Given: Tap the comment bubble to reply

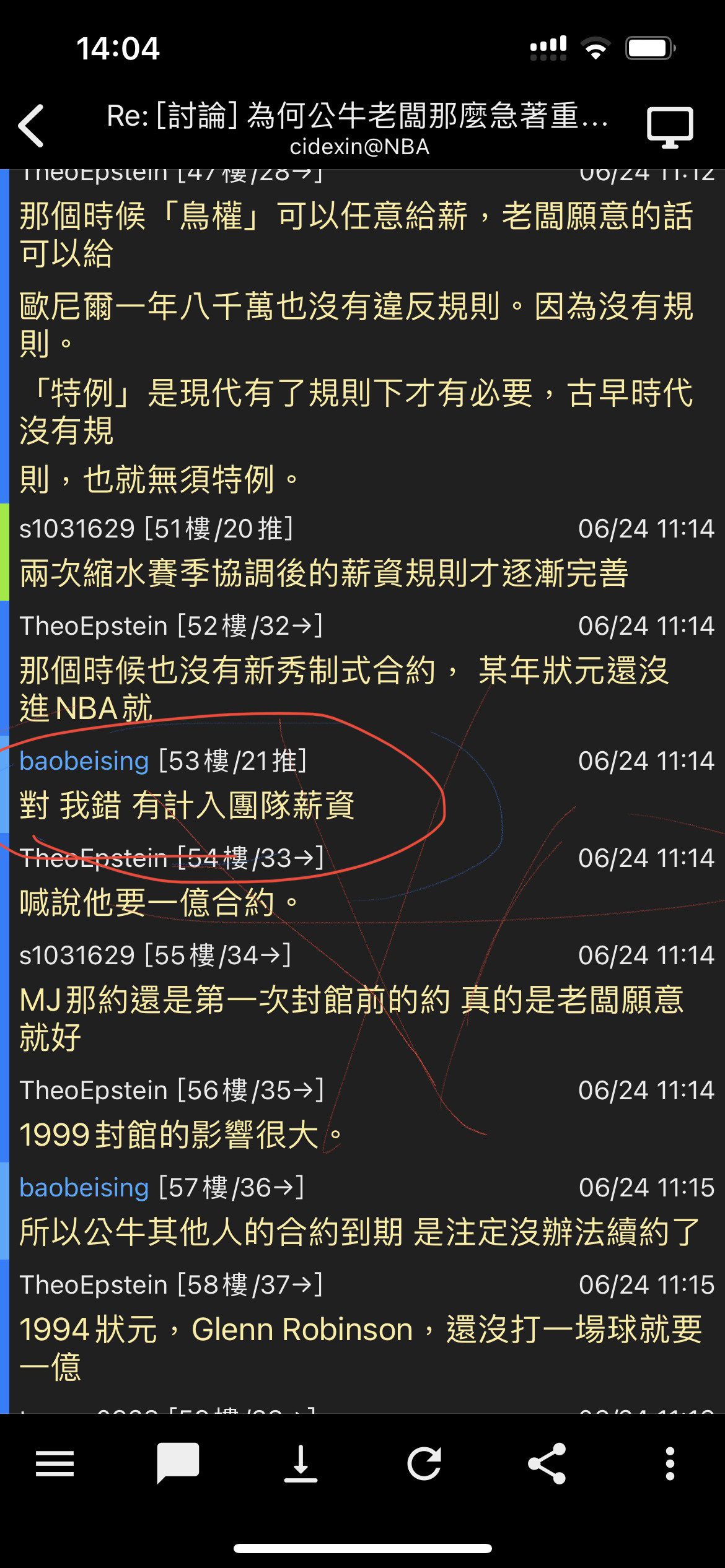Looking at the screenshot, I should tap(178, 1464).
